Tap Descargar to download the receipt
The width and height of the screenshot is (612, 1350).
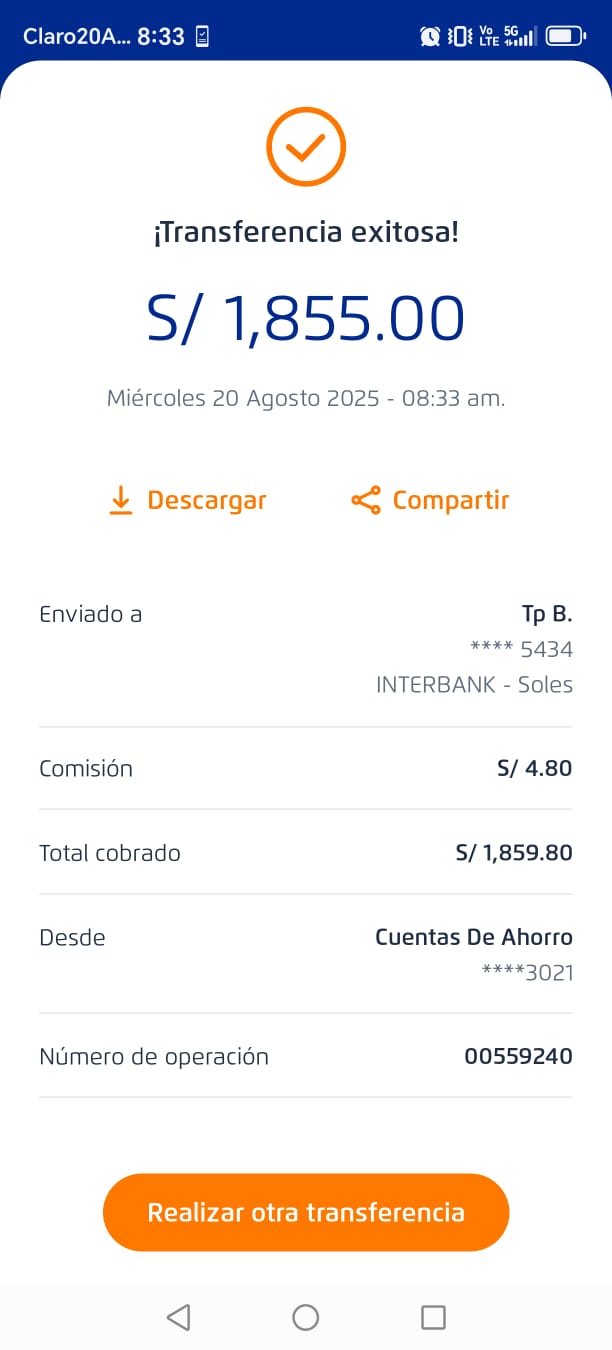coord(187,500)
